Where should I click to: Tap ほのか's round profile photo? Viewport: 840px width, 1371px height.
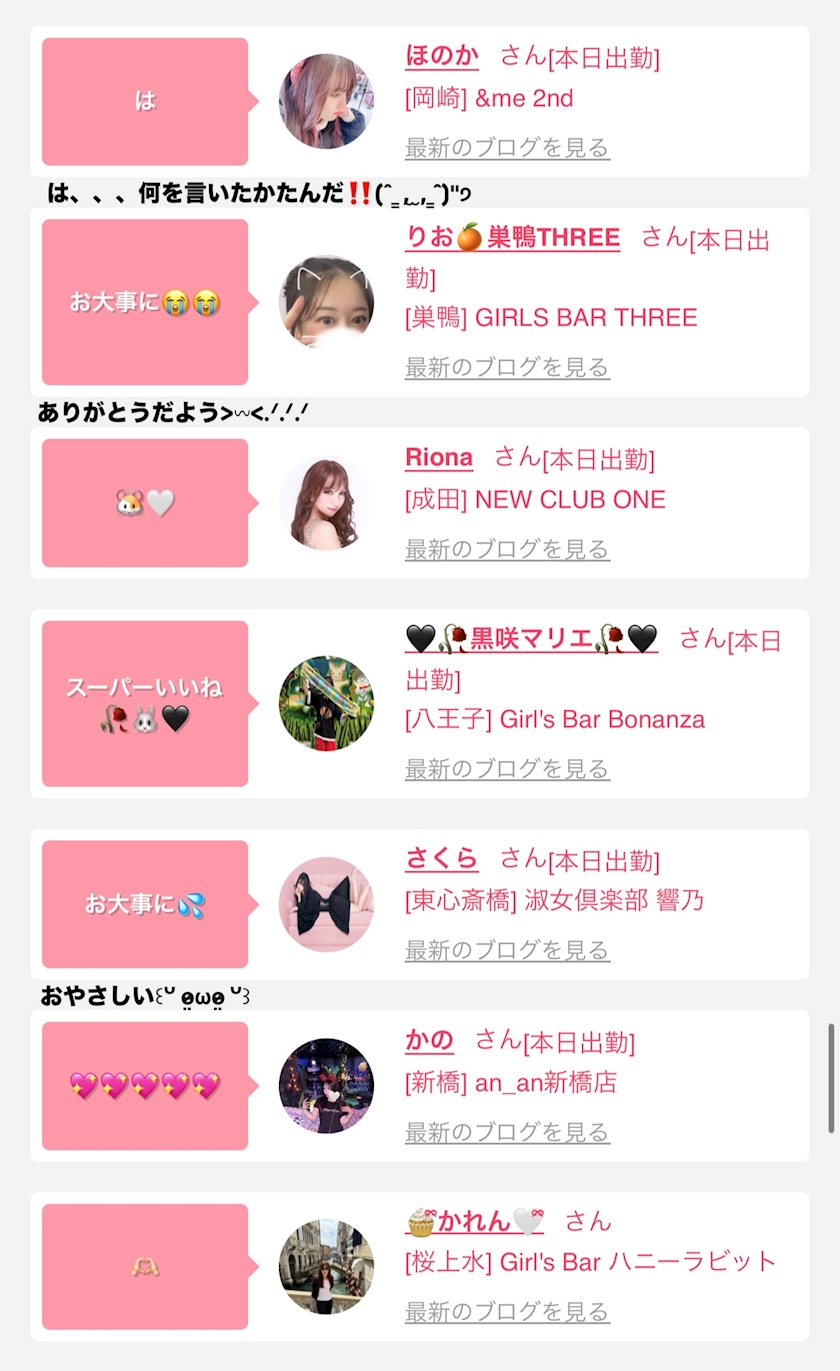tap(326, 101)
